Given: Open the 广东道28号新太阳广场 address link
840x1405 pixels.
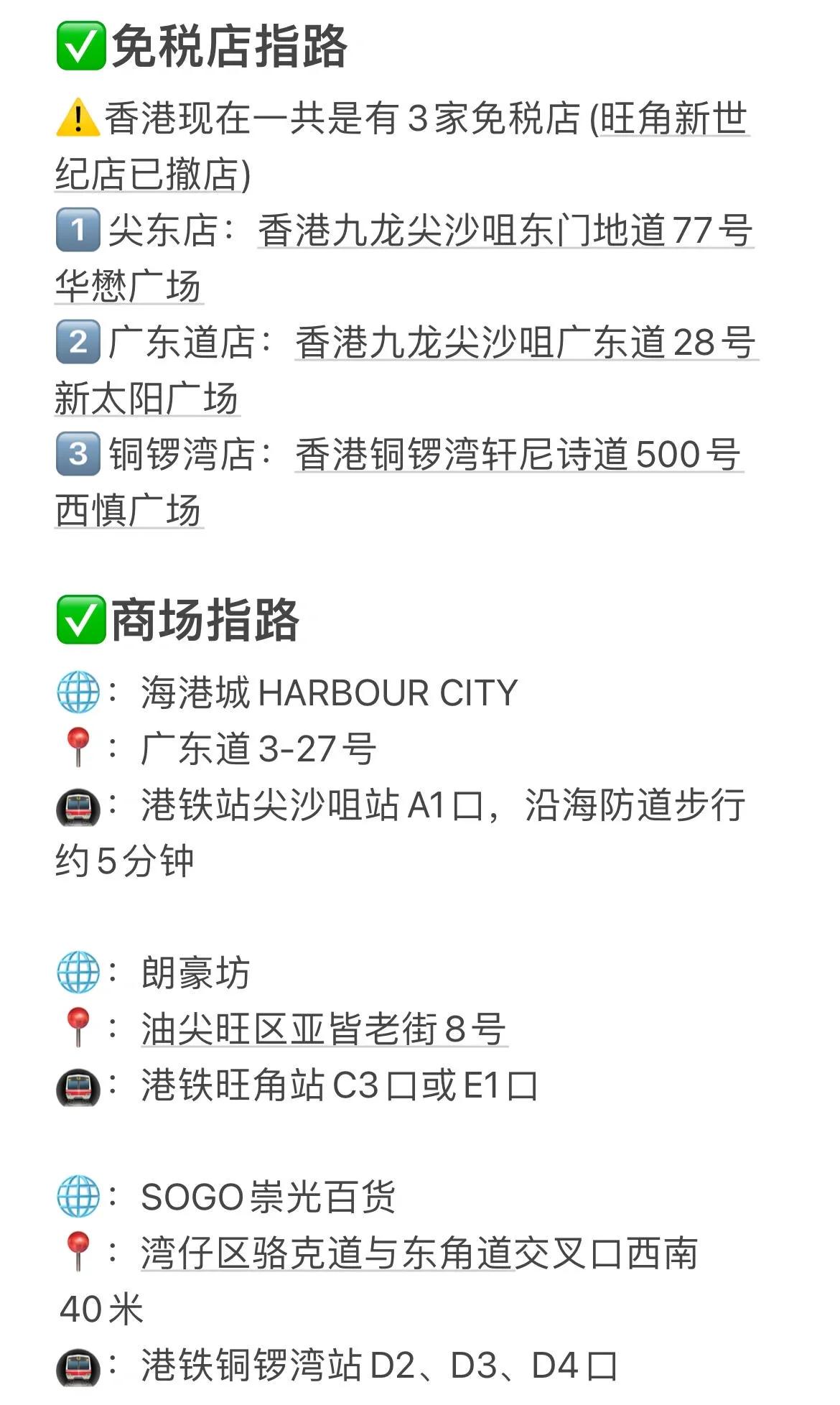Looking at the screenshot, I should coord(524,343).
